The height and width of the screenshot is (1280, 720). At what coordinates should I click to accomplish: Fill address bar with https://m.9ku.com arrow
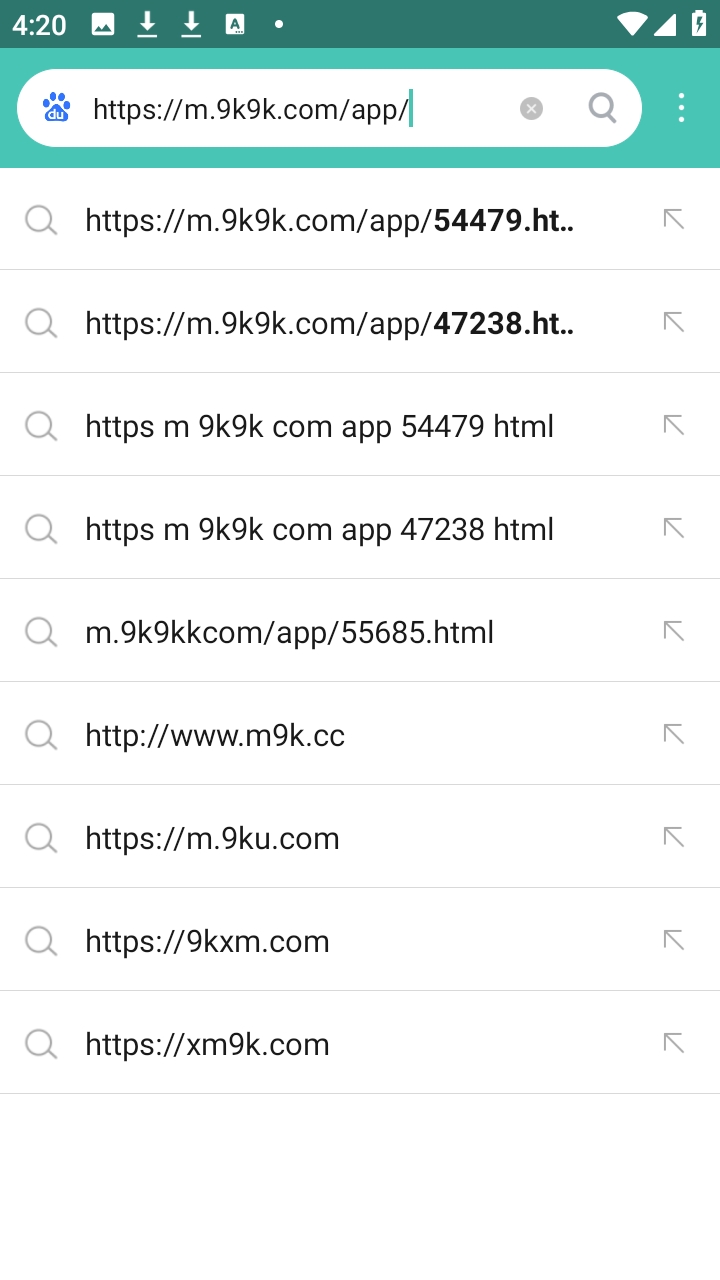674,837
